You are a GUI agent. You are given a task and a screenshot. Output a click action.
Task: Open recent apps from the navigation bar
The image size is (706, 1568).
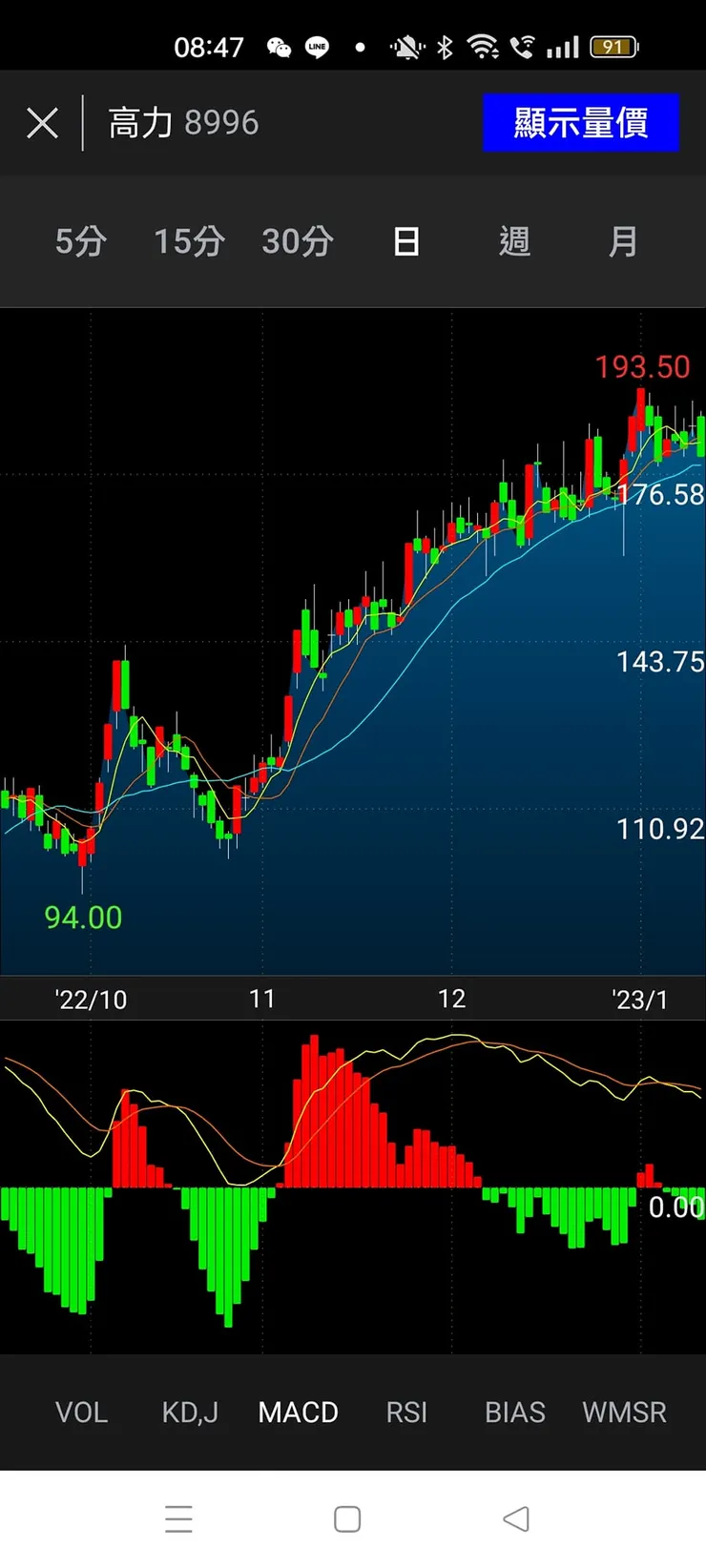[178, 1518]
